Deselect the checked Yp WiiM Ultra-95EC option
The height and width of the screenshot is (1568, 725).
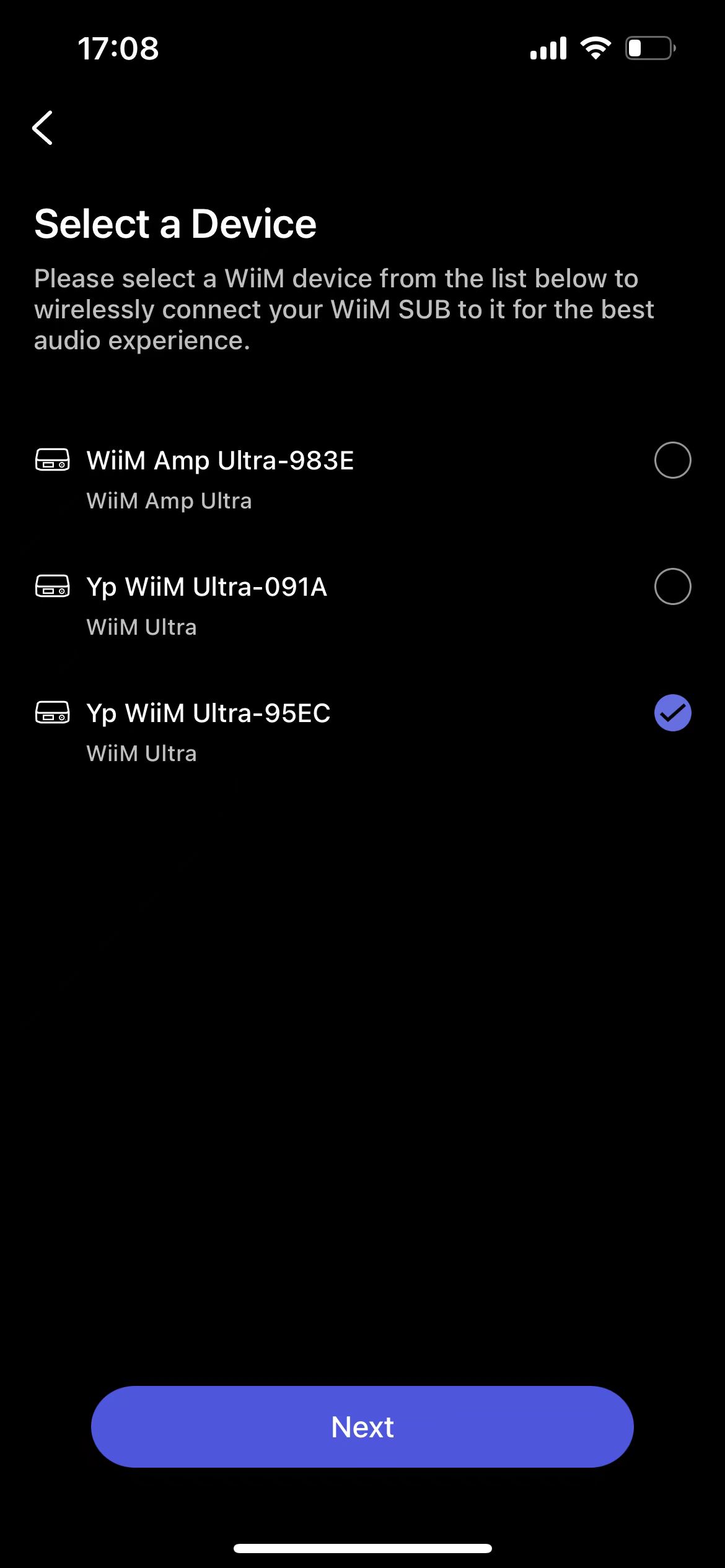point(672,713)
